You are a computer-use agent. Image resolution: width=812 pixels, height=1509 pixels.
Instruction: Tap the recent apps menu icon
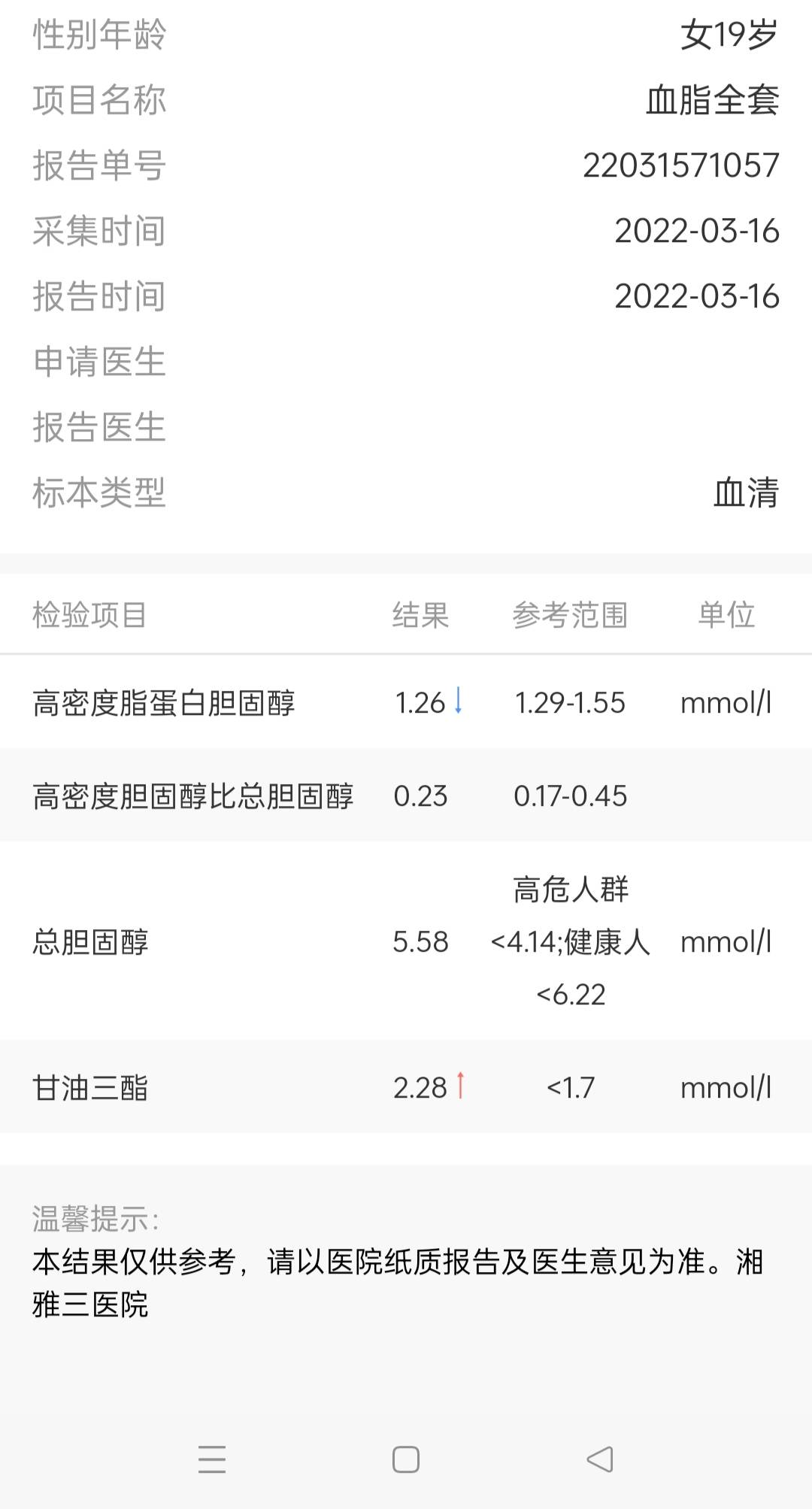[213, 1457]
